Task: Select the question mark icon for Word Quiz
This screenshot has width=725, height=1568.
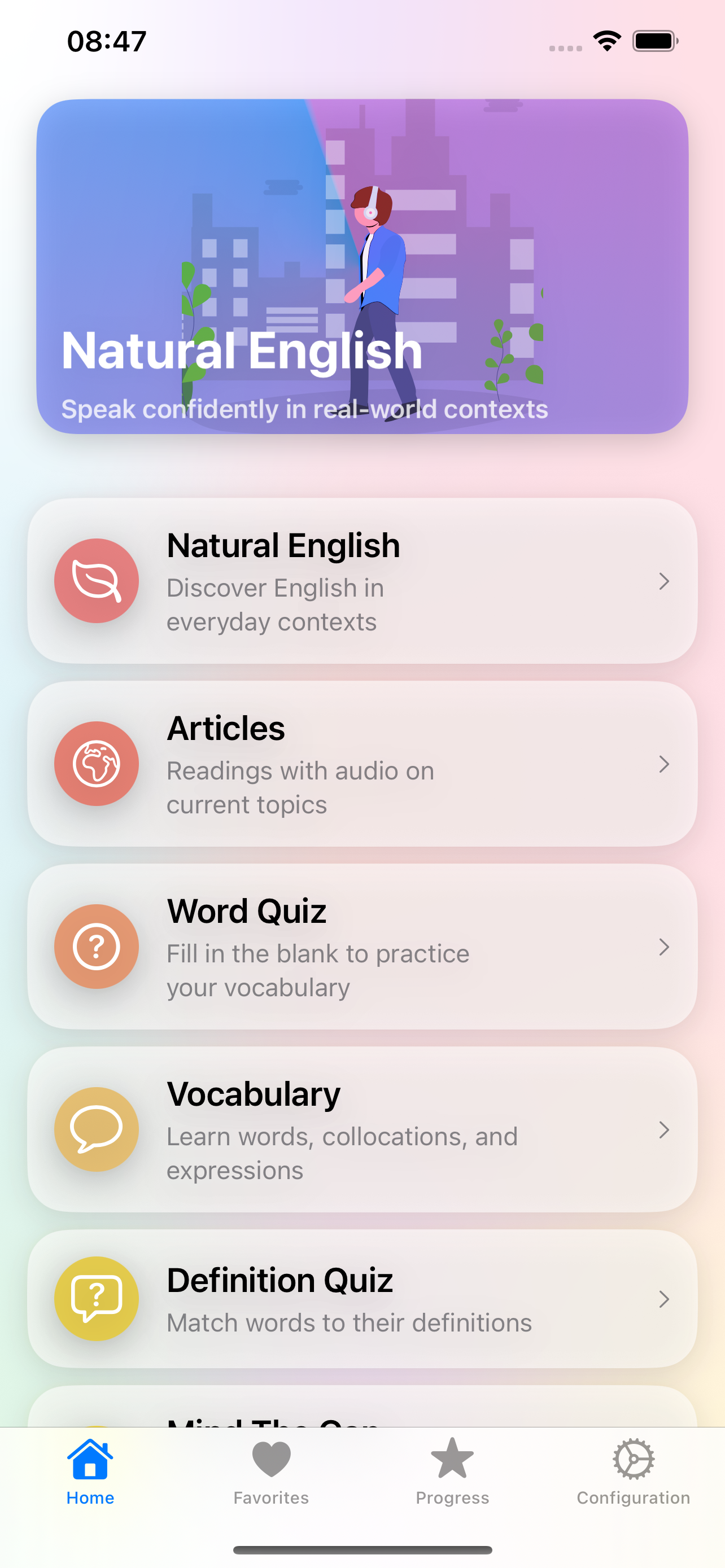Action: (x=96, y=947)
